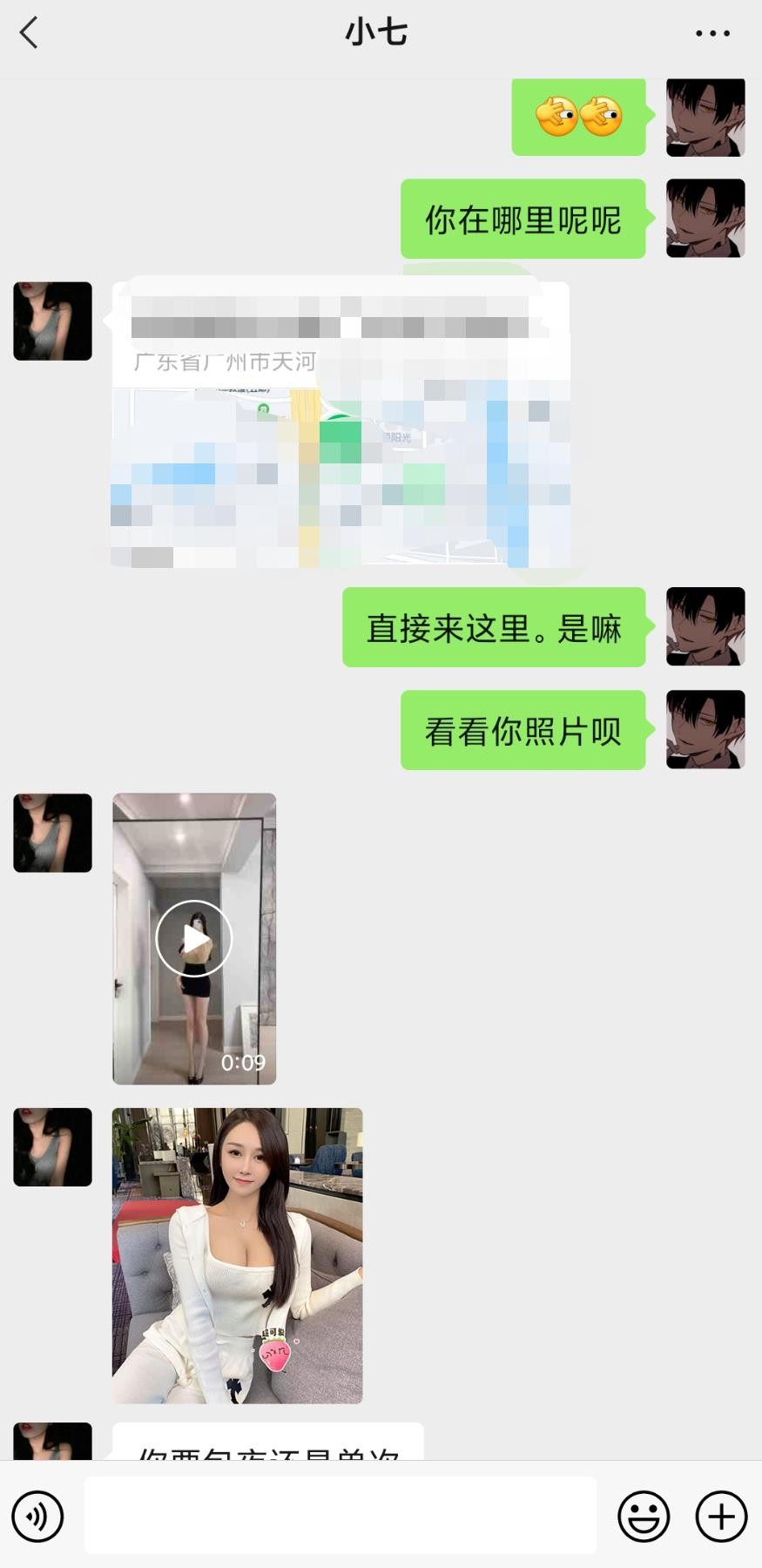Open the chat info overflow menu
The image size is (762, 1568).
tap(712, 33)
